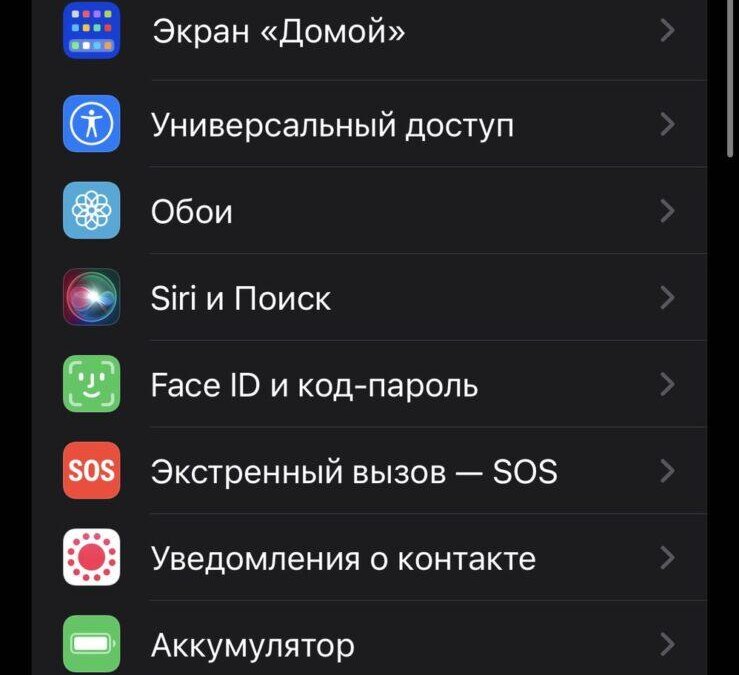Viewport: 739px width, 675px height.
Task: Open Экстренный вызов — SOS
Action: pos(354,471)
